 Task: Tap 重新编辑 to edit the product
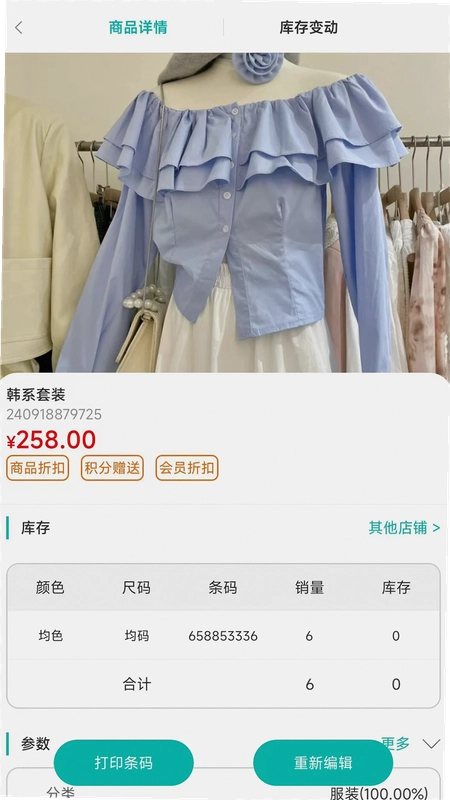click(323, 763)
